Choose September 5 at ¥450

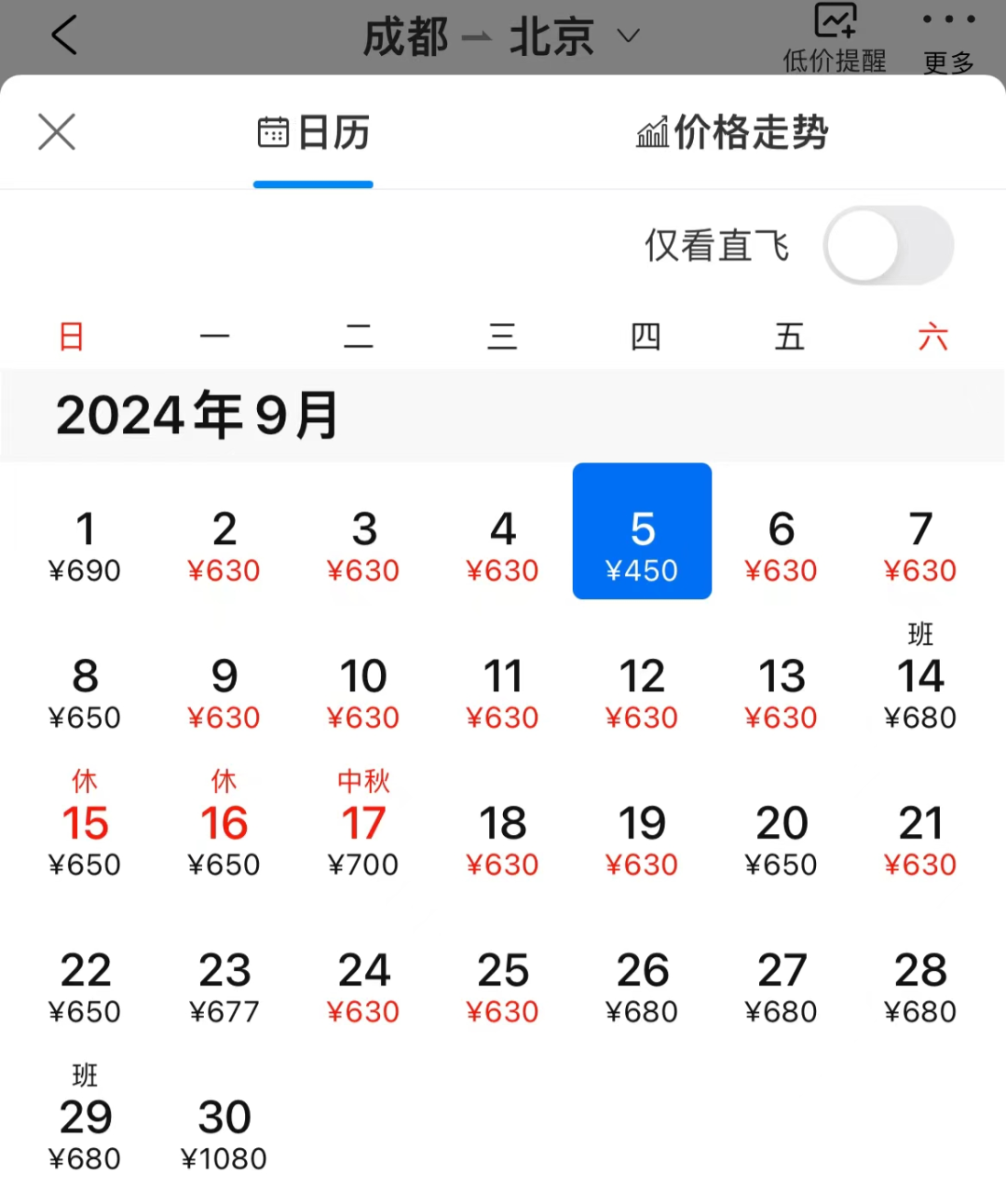click(642, 546)
